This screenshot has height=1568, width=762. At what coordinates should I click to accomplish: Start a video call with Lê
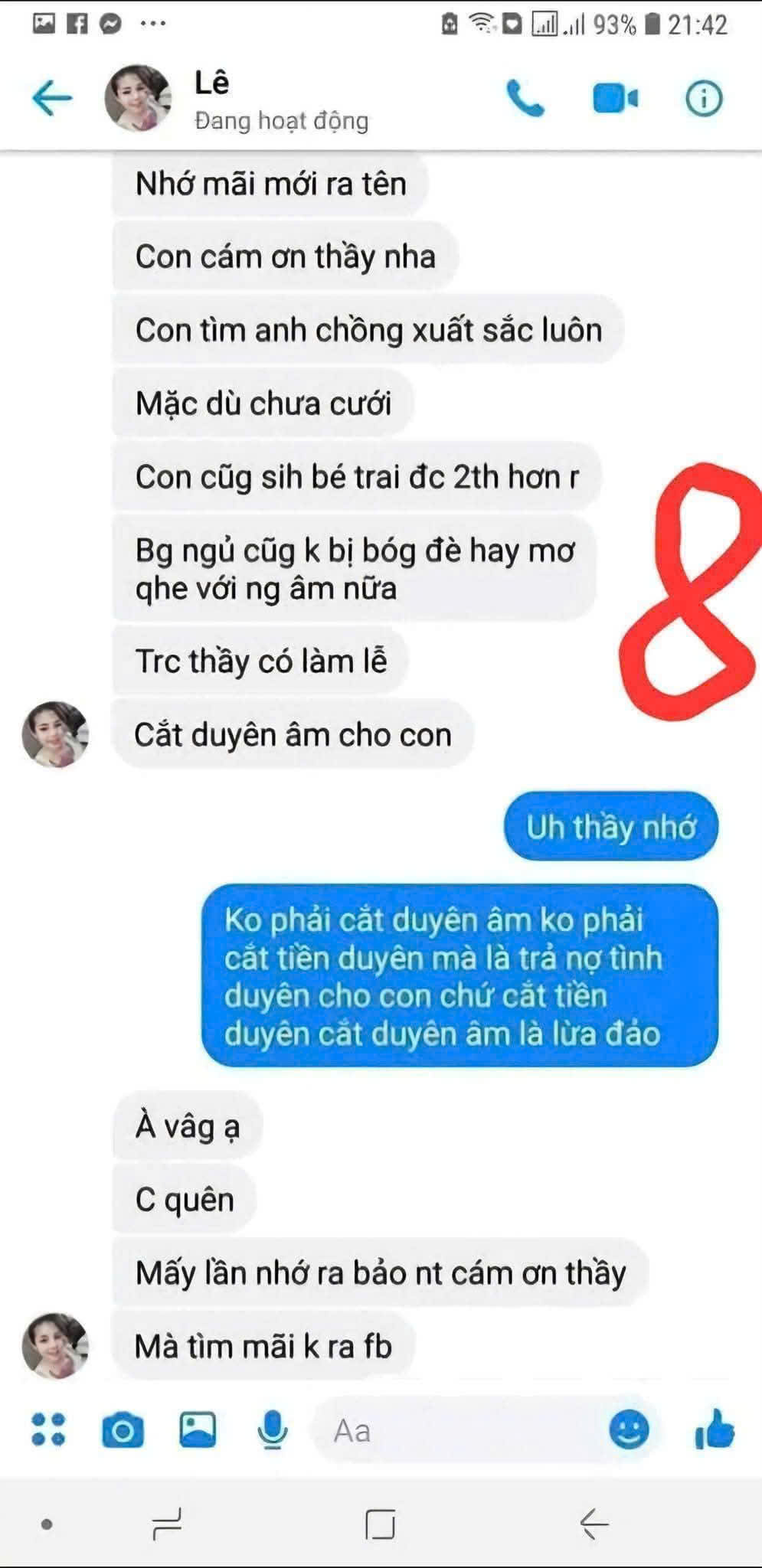pos(615,99)
